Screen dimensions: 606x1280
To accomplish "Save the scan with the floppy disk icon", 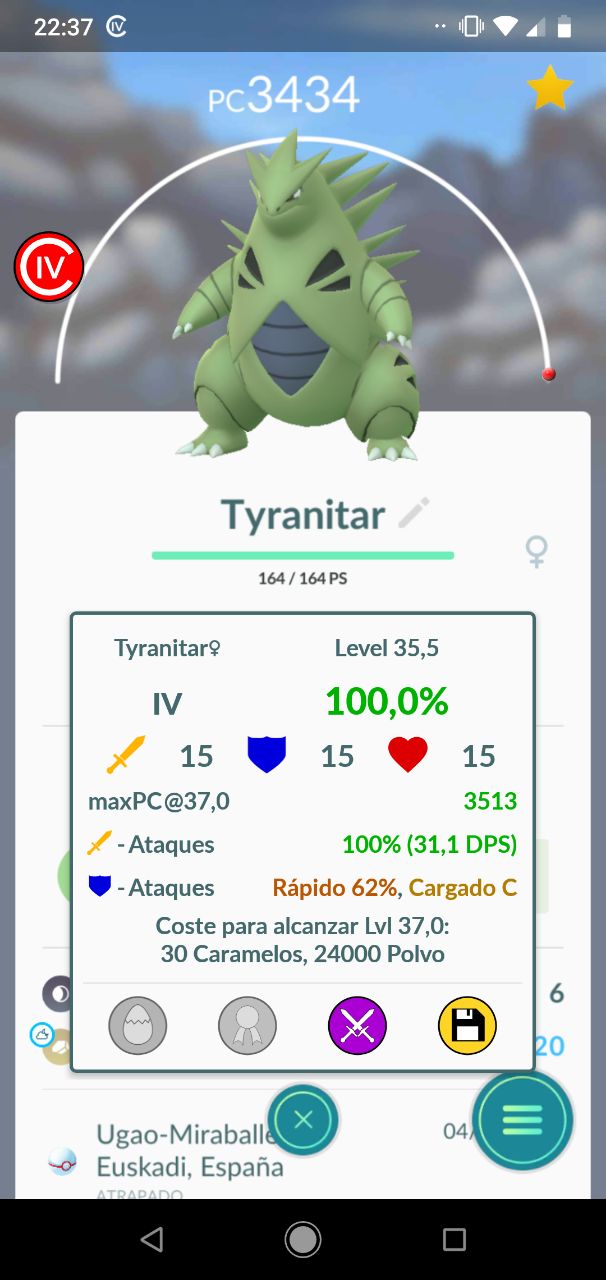I will [467, 1025].
